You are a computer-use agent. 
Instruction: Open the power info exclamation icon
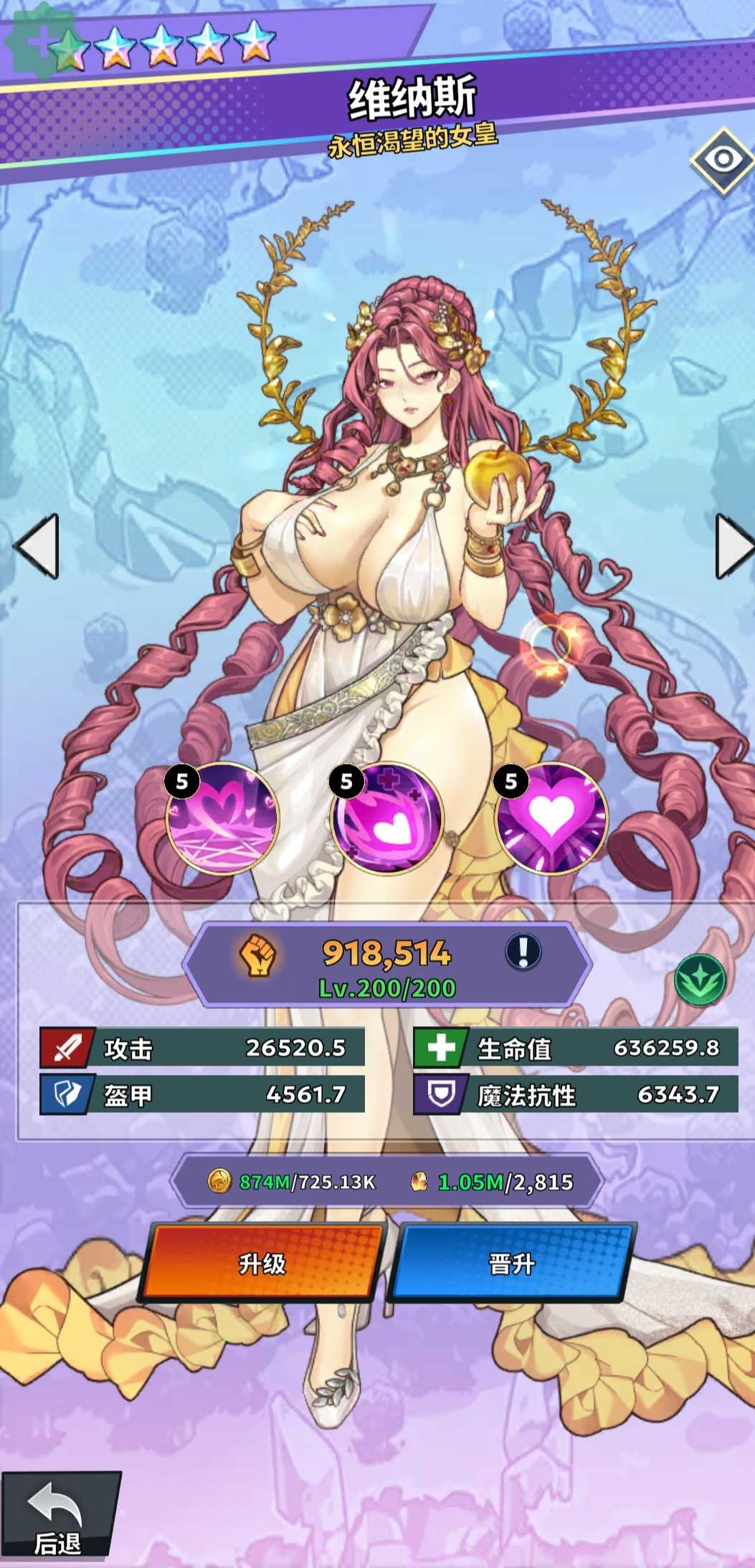523,952
